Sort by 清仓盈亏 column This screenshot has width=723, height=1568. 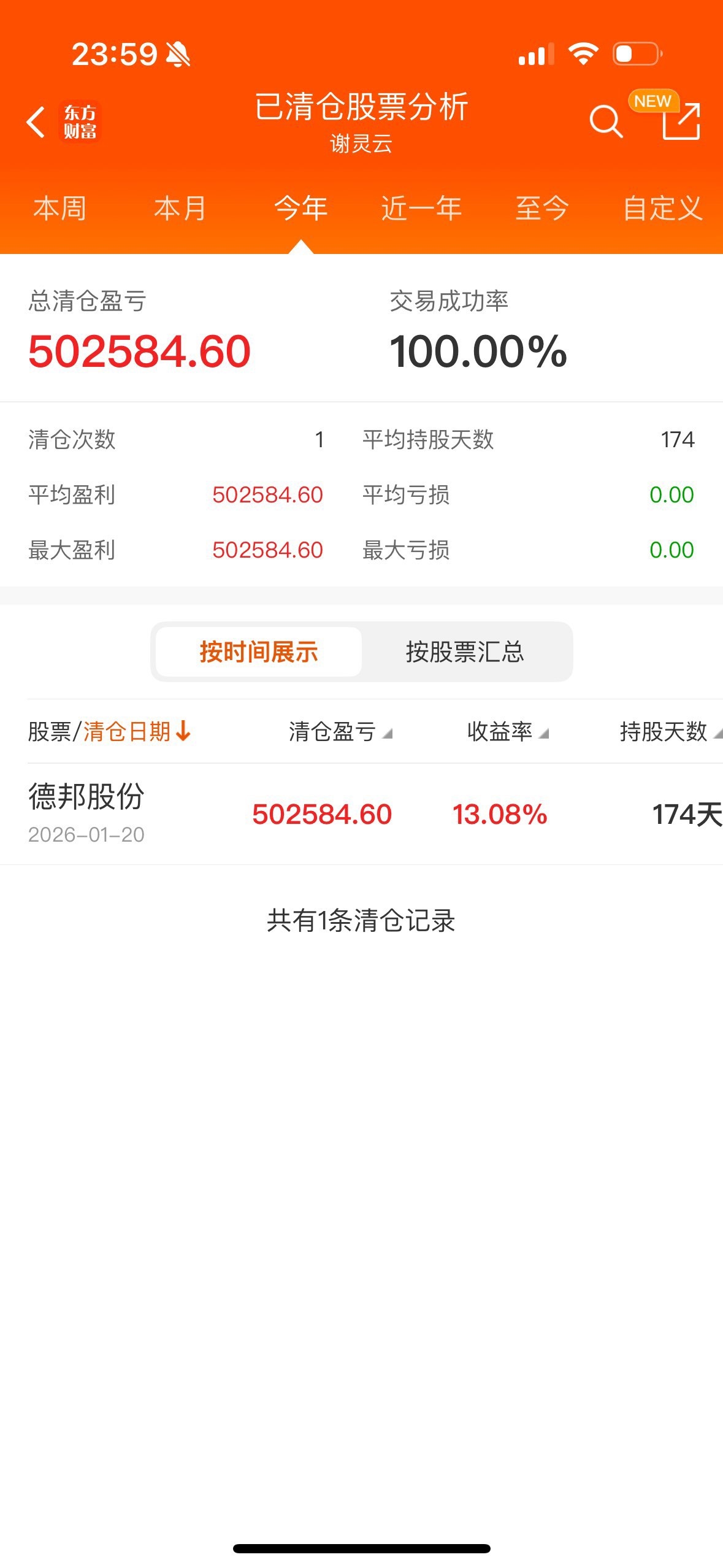tap(340, 731)
